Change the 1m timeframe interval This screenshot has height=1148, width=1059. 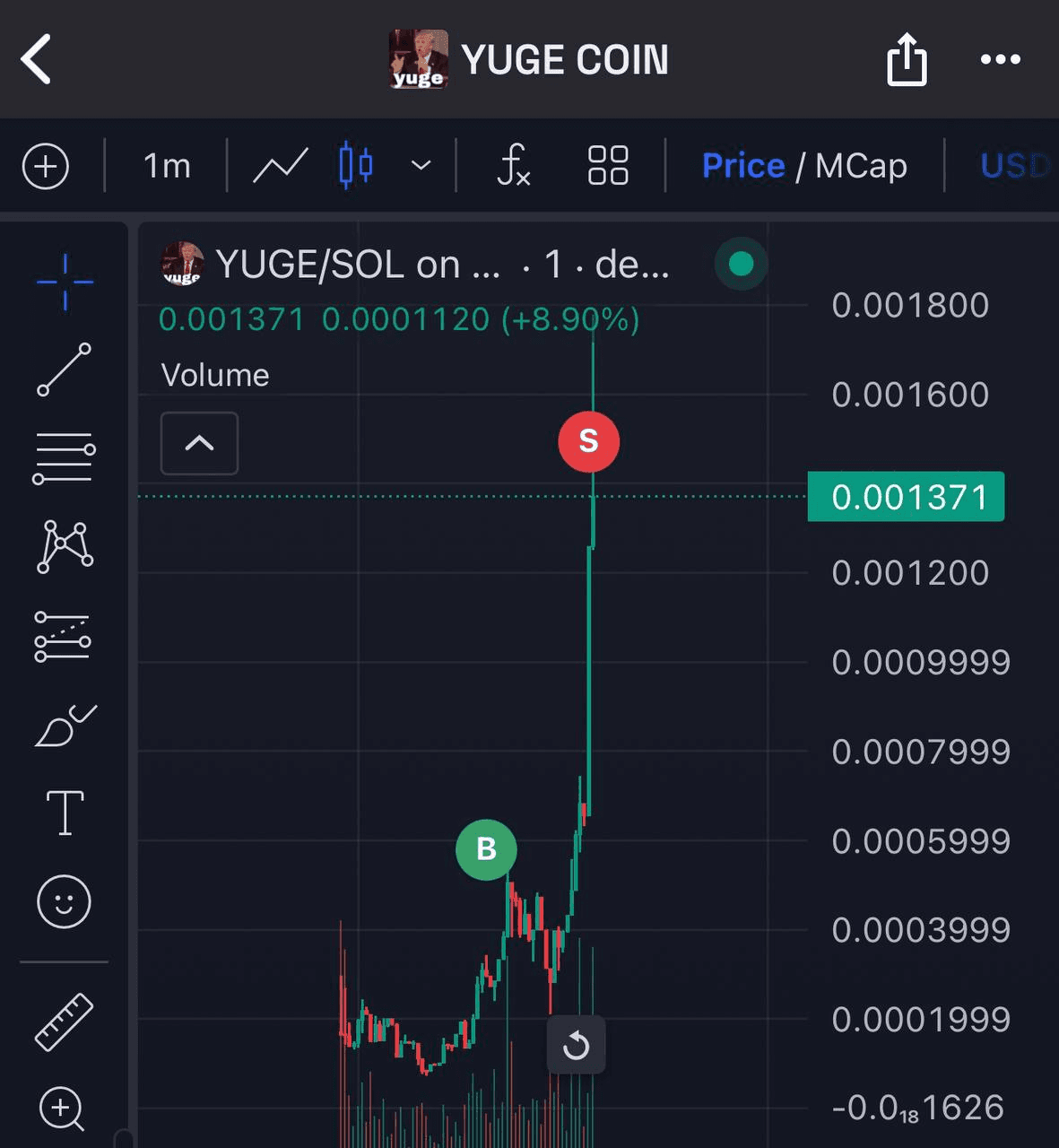point(167,166)
